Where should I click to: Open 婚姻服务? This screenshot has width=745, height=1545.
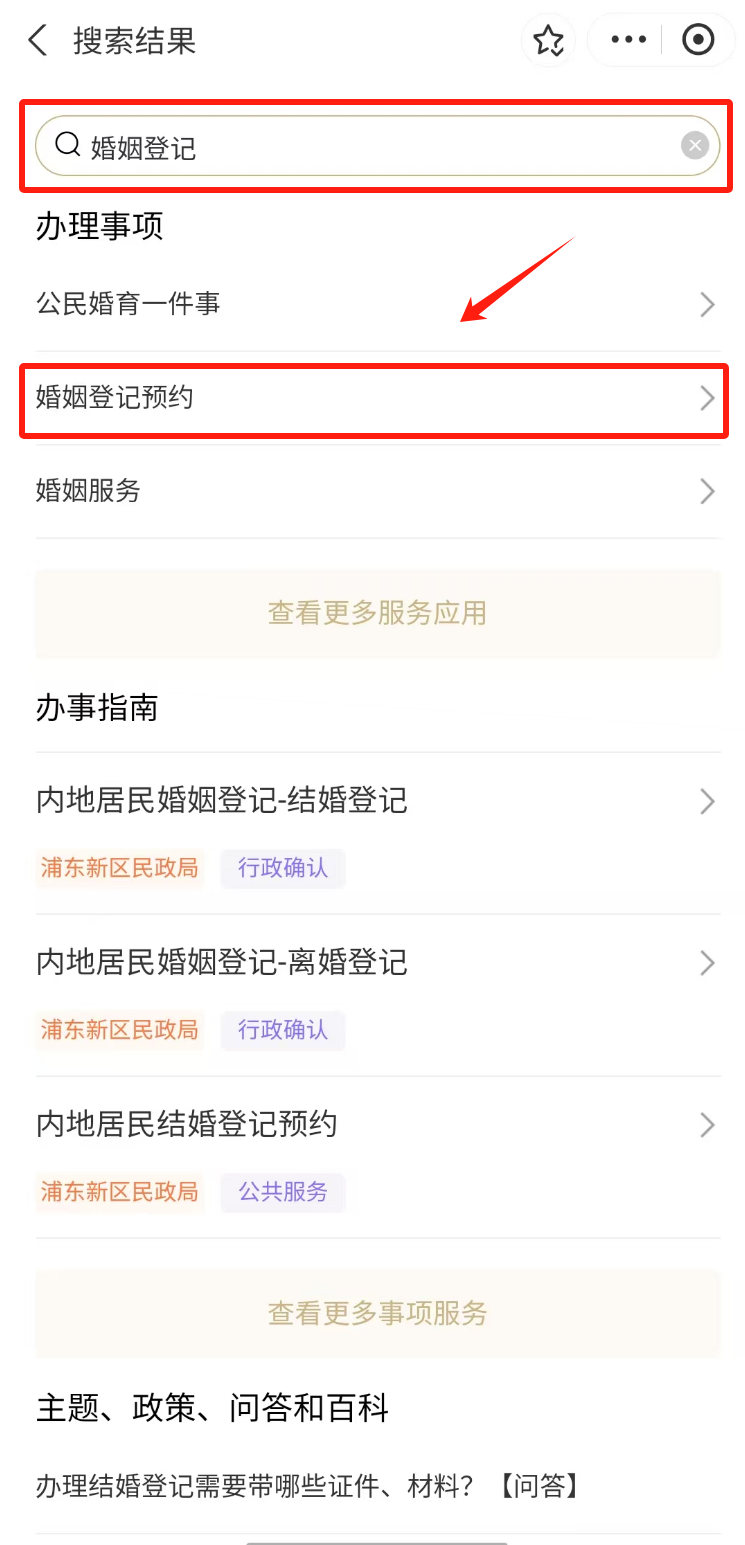(x=377, y=491)
